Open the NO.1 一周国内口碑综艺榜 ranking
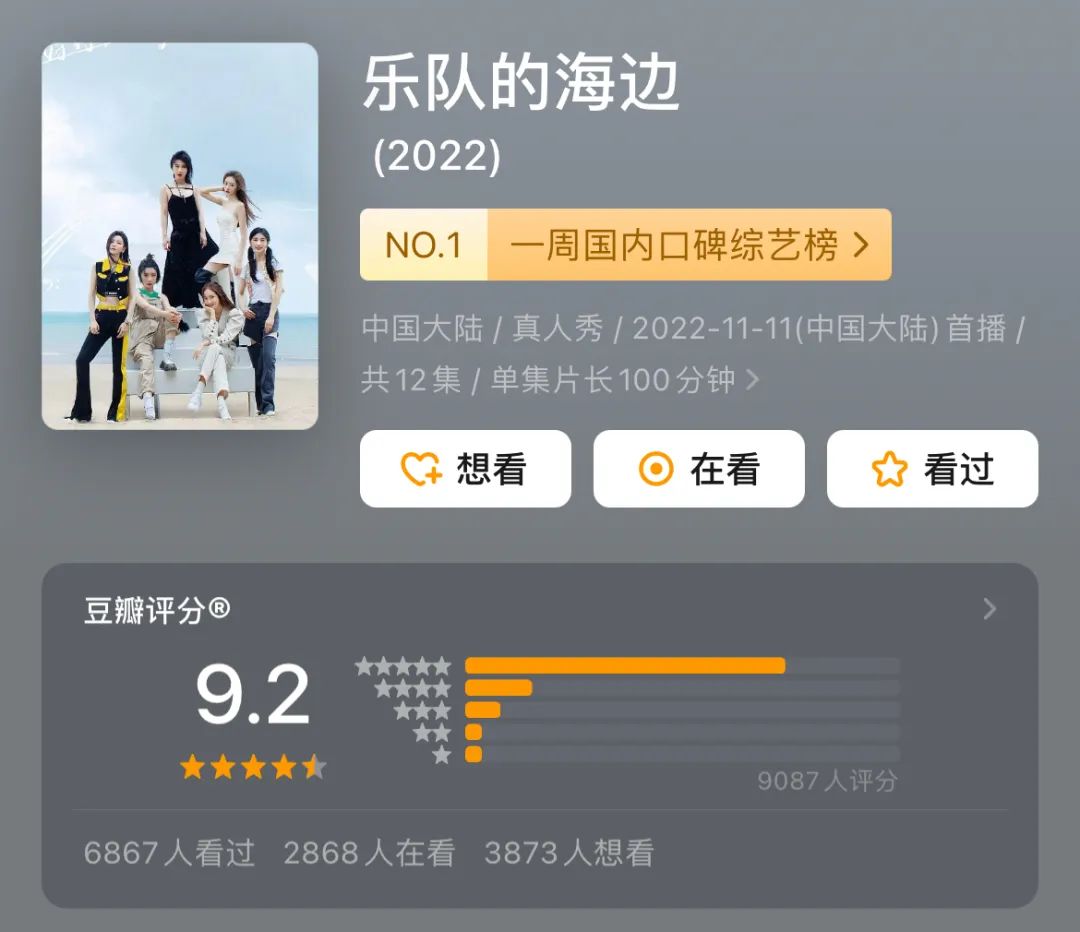The height and width of the screenshot is (932, 1080). pyautogui.click(x=625, y=245)
